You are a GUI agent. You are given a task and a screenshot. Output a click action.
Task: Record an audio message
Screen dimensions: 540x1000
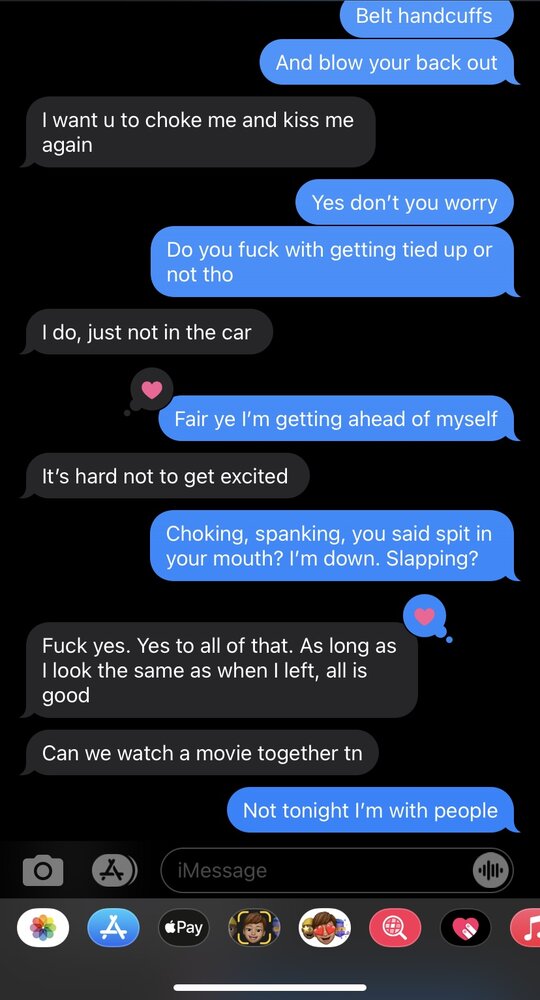click(491, 870)
